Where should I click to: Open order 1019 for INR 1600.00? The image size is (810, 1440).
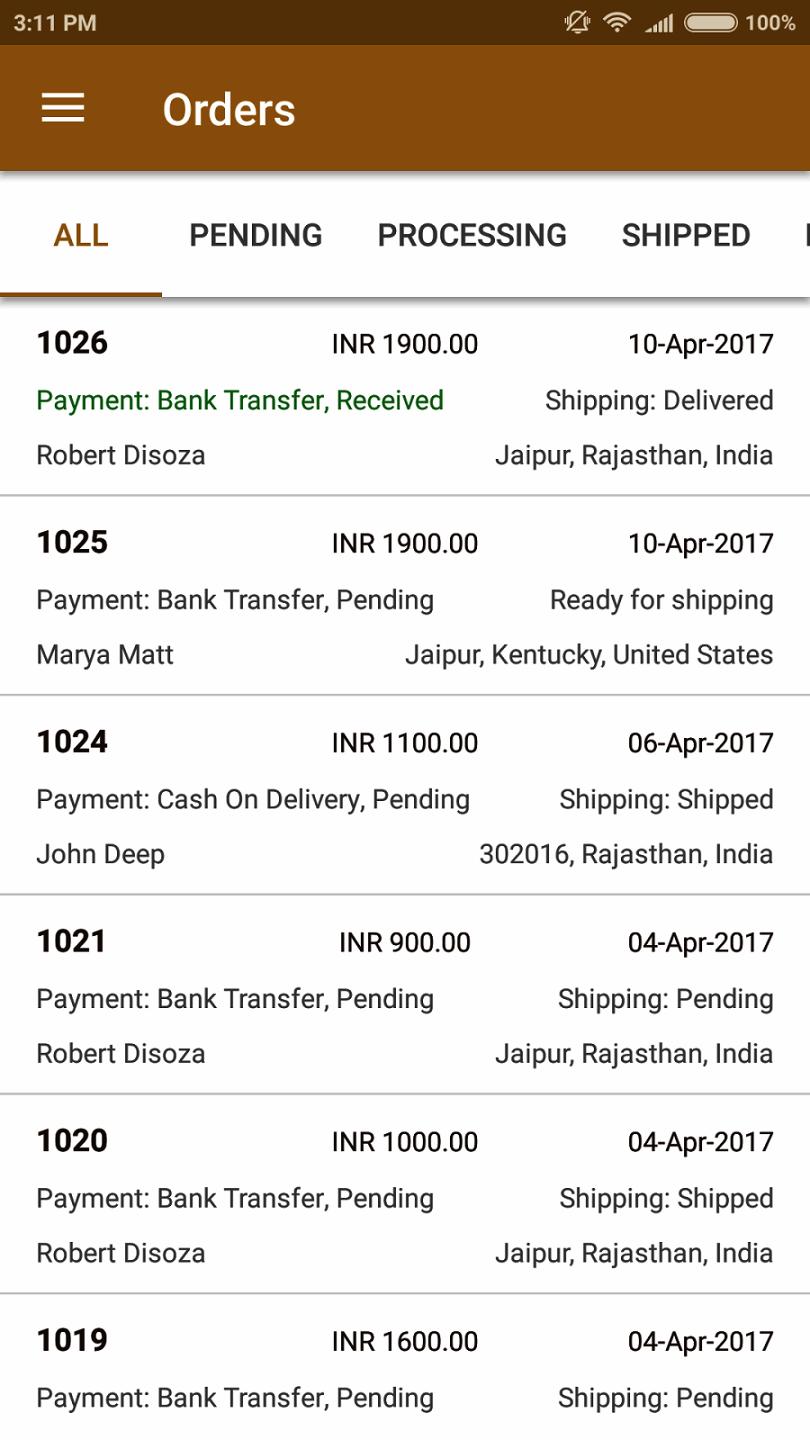pos(405,1368)
